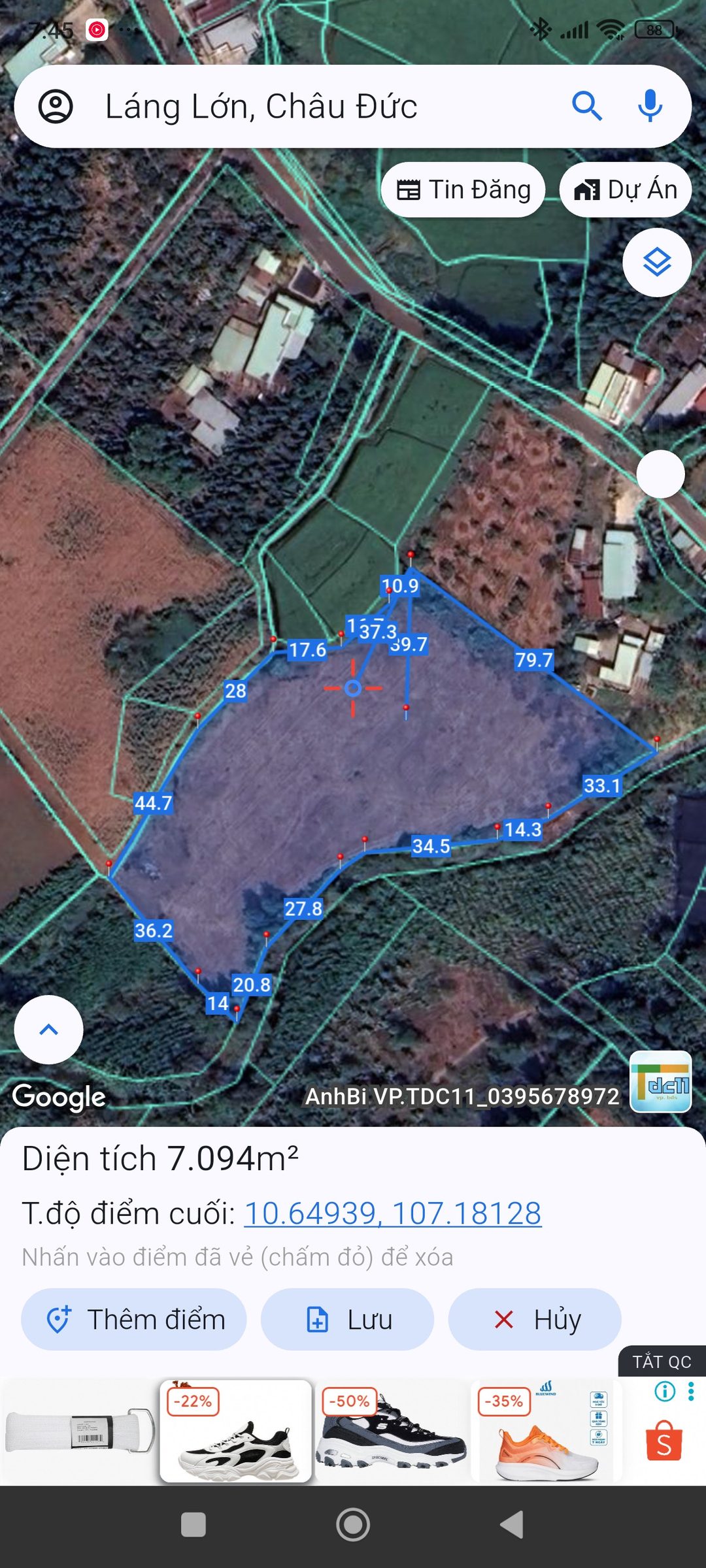706x1568 pixels.
Task: Open the -22% sneaker ad
Action: point(235,1431)
